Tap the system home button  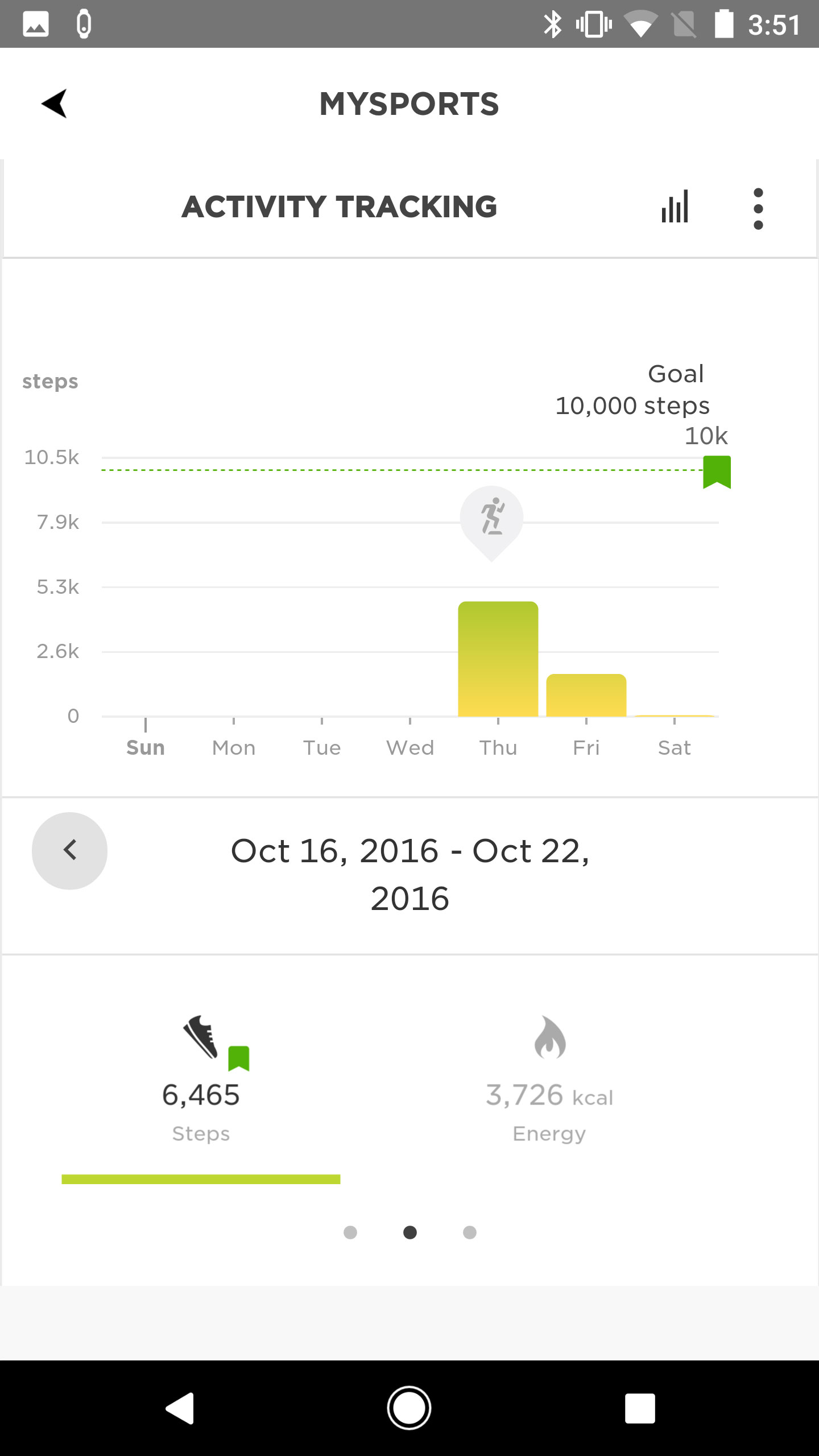tap(409, 1408)
